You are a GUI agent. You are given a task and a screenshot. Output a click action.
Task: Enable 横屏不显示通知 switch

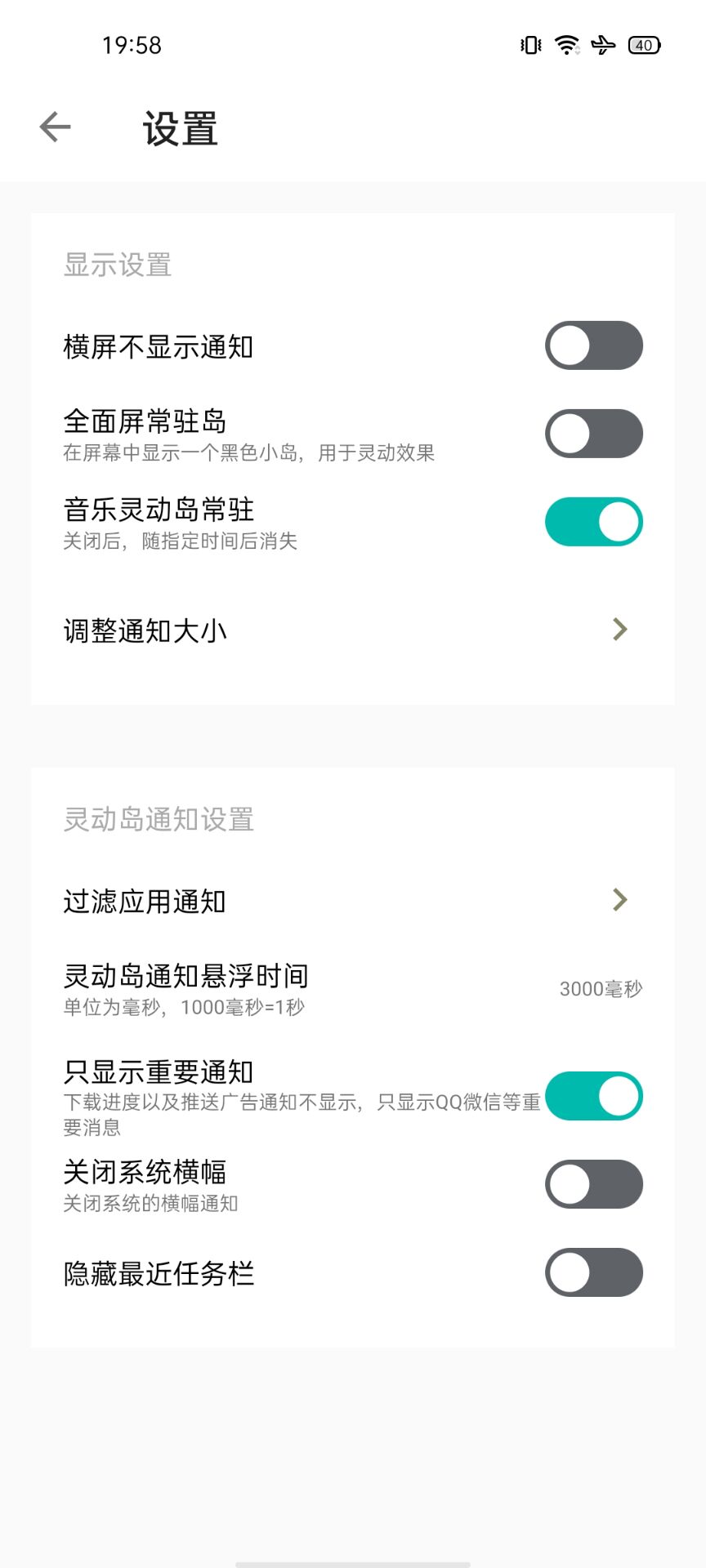pyautogui.click(x=594, y=345)
